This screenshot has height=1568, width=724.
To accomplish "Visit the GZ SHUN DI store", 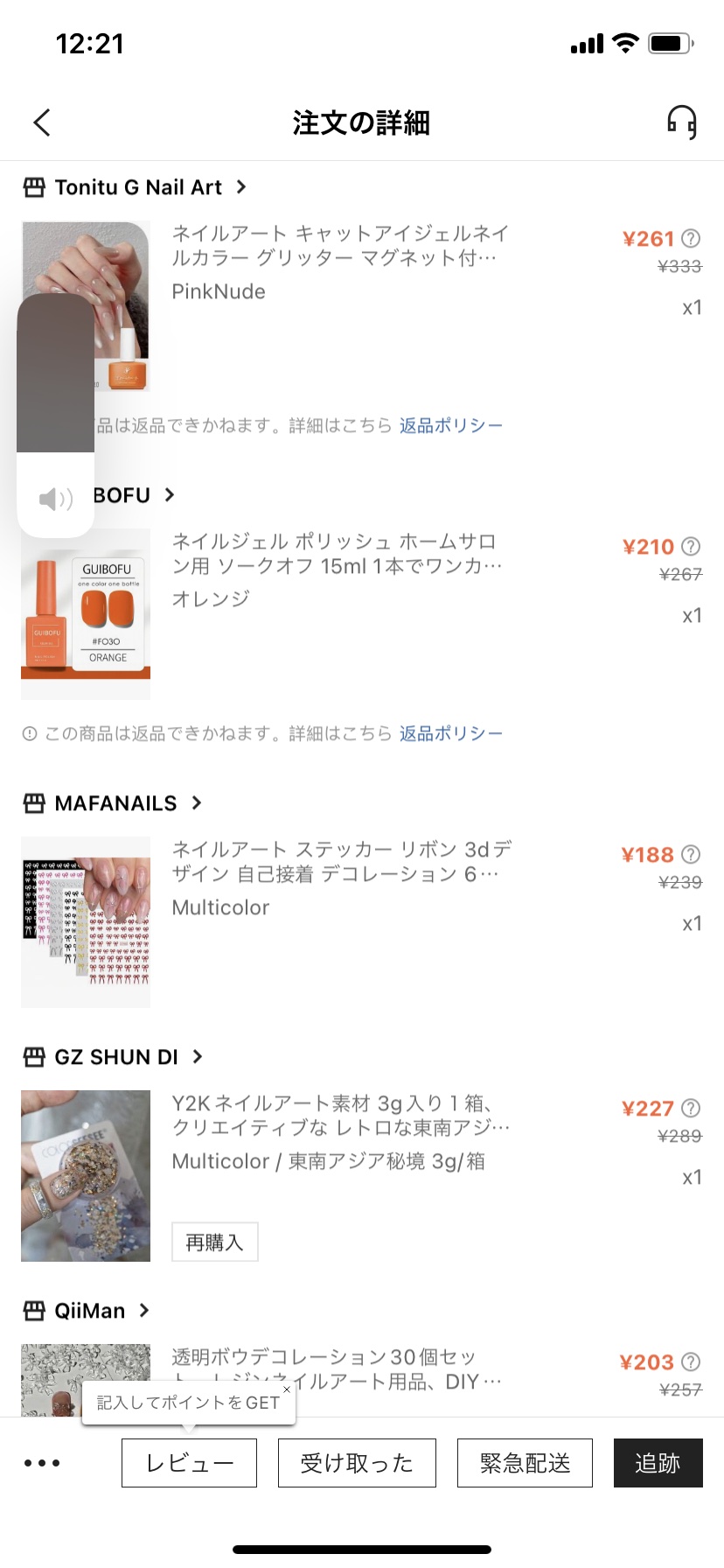I will tap(116, 1057).
